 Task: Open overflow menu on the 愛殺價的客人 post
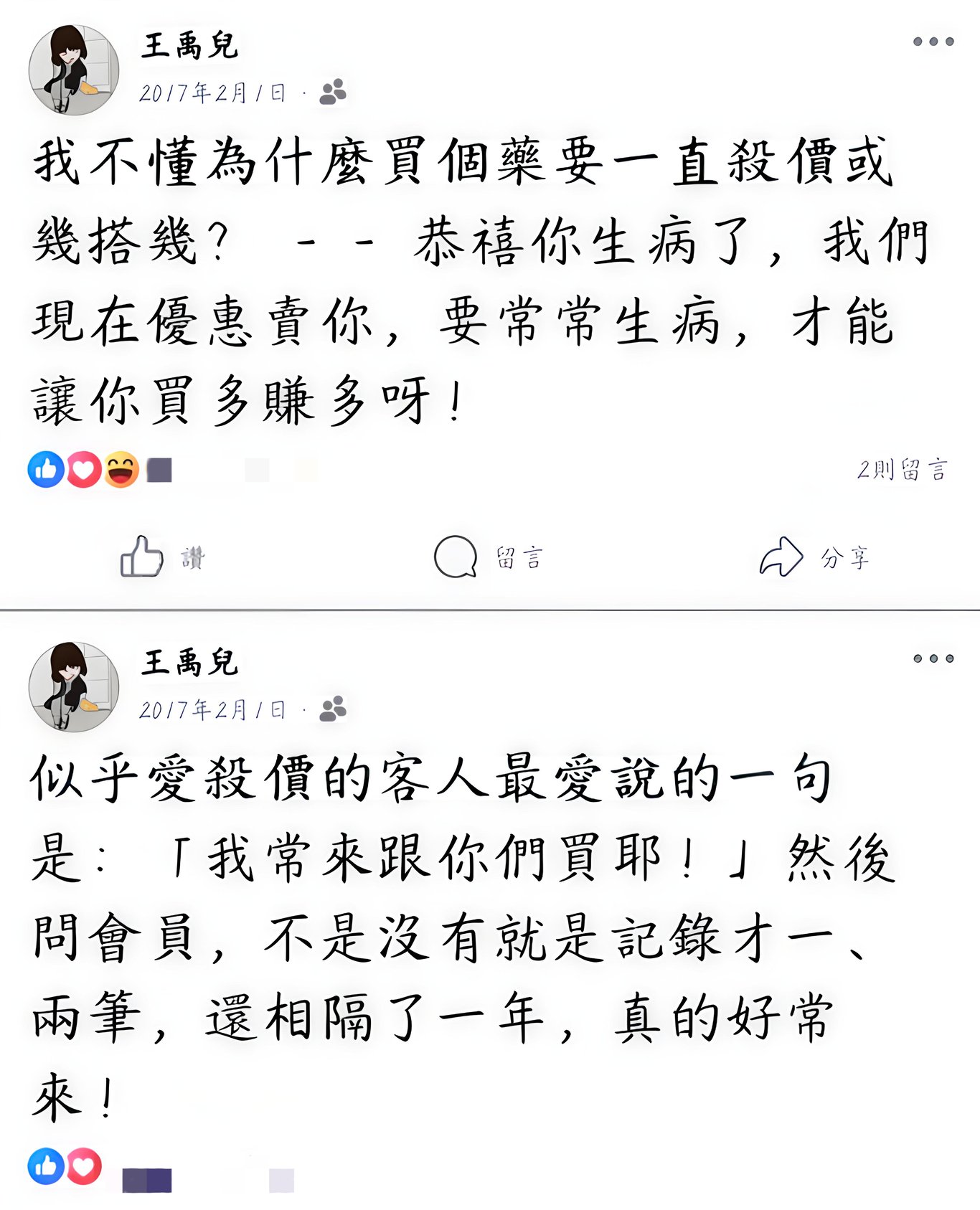tap(933, 658)
